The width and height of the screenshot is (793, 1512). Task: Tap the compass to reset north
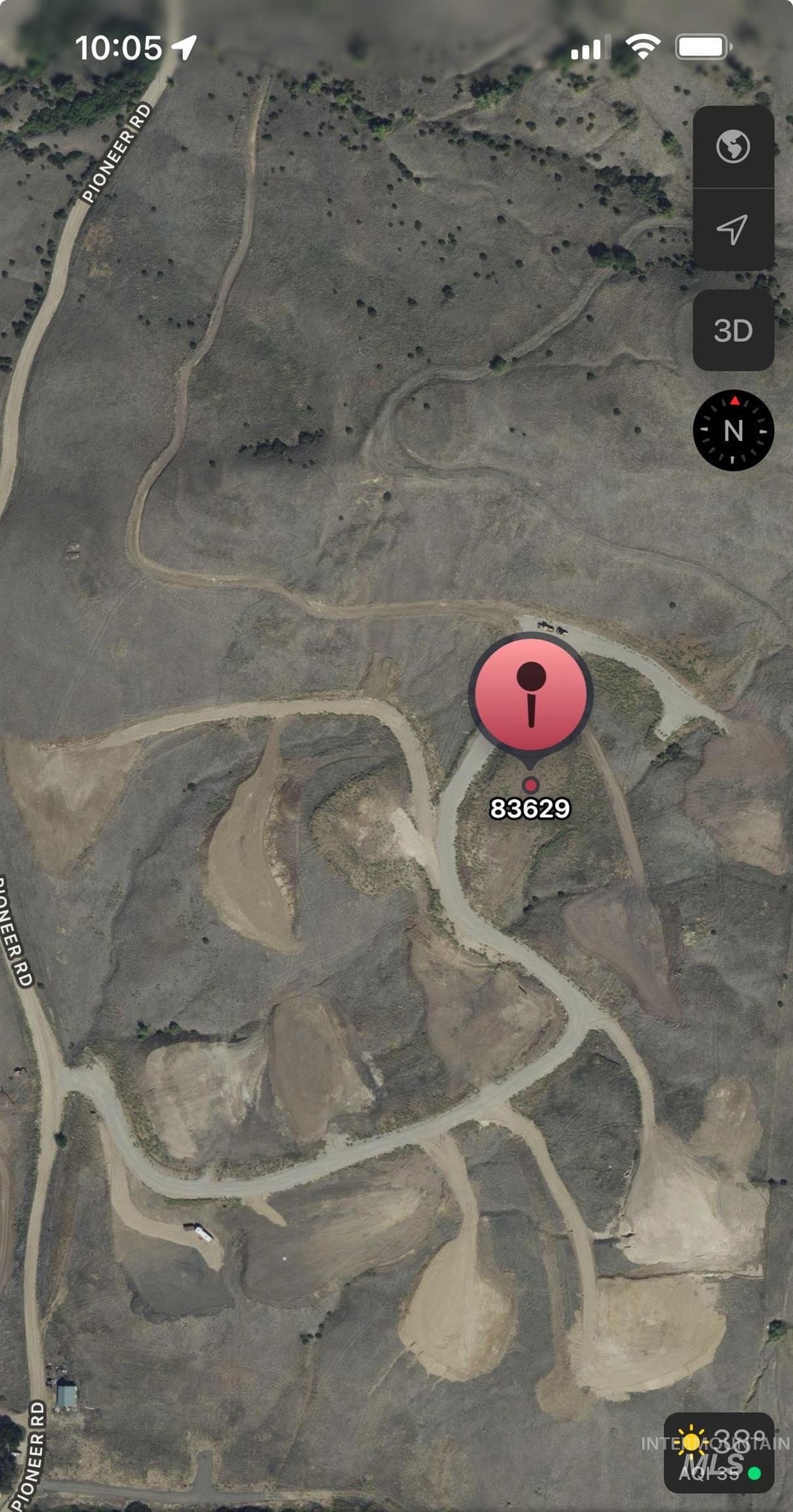(733, 430)
